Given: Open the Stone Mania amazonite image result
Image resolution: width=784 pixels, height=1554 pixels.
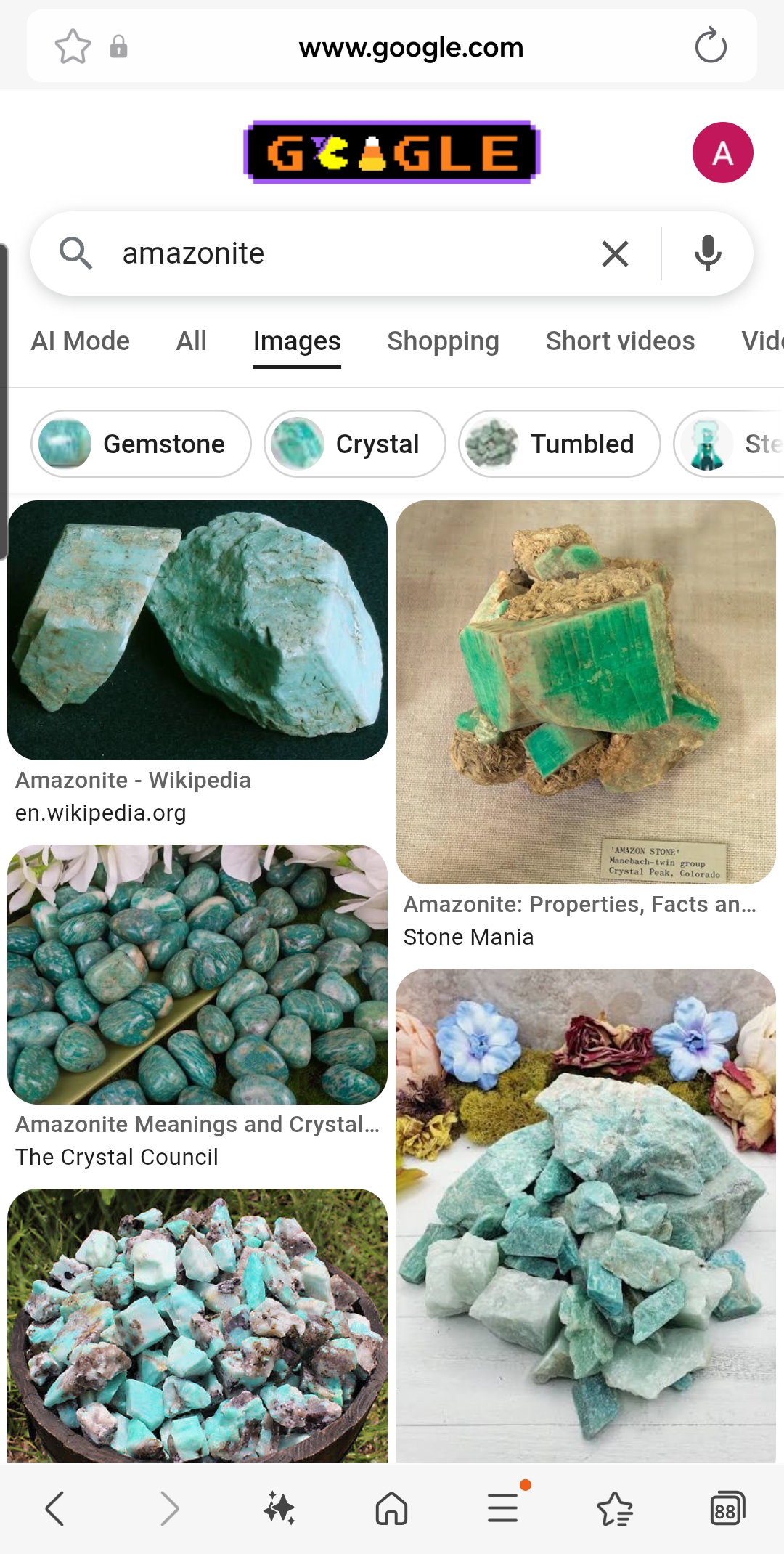Looking at the screenshot, I should [x=585, y=691].
